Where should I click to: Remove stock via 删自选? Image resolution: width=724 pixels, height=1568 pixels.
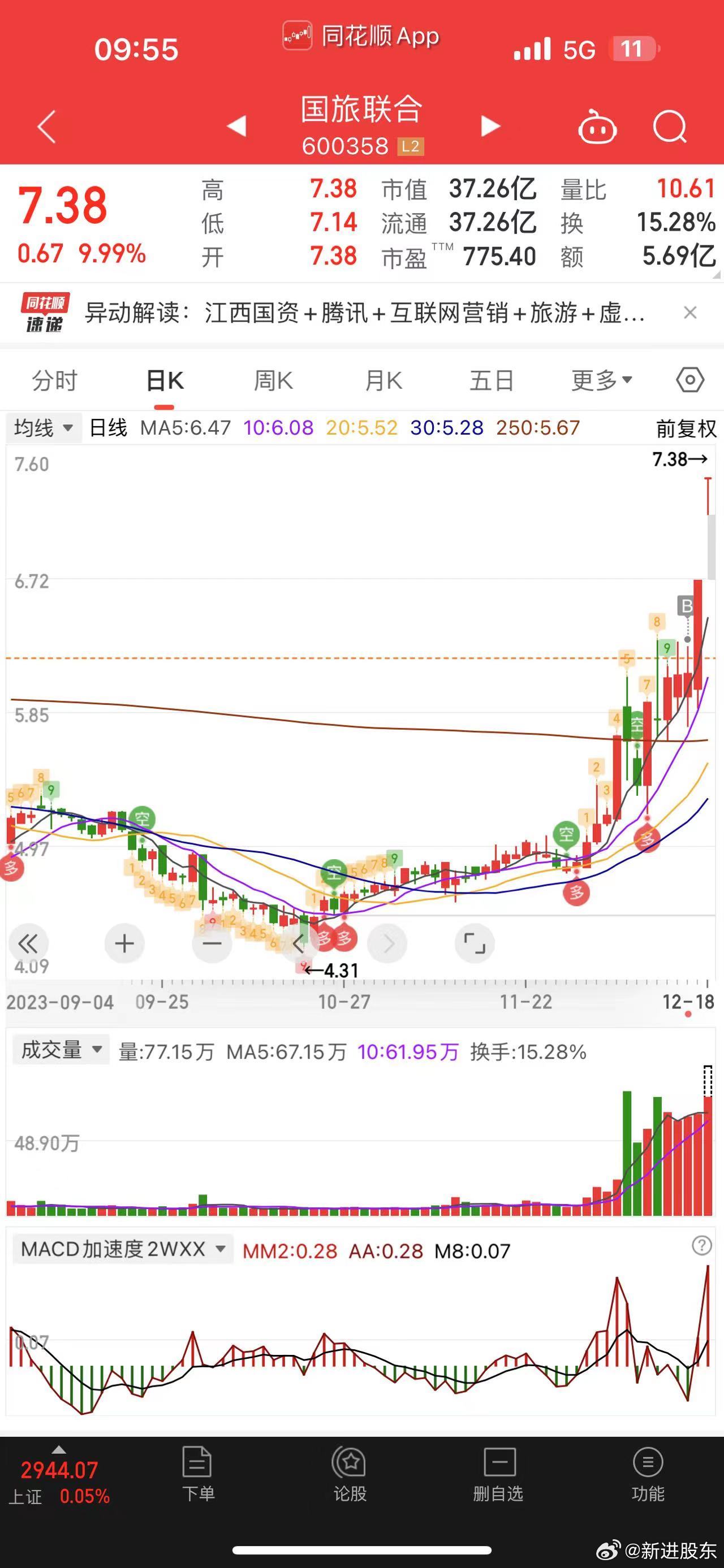point(499,1474)
